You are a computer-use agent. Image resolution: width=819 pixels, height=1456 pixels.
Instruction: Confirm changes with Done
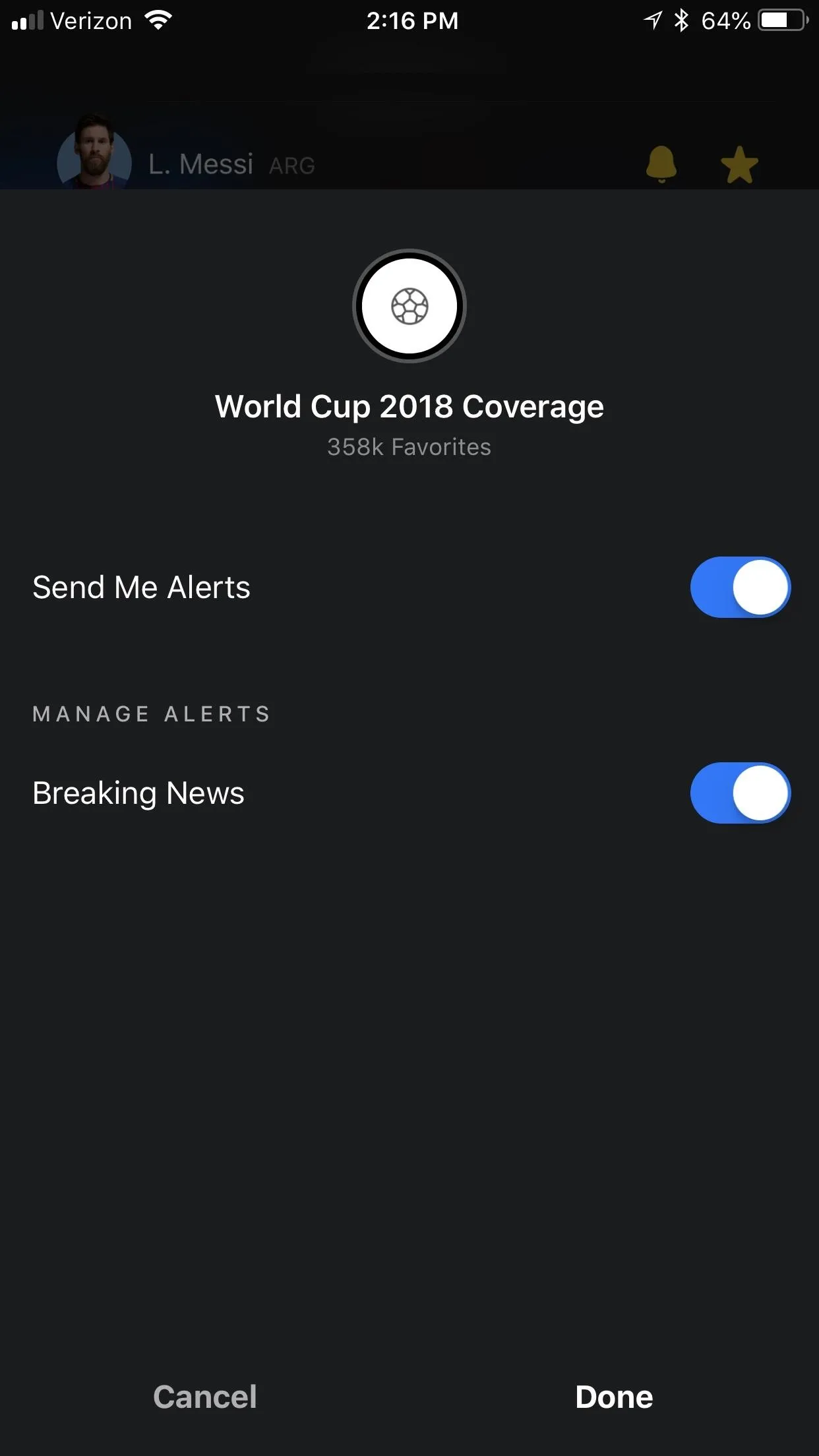tap(614, 1397)
